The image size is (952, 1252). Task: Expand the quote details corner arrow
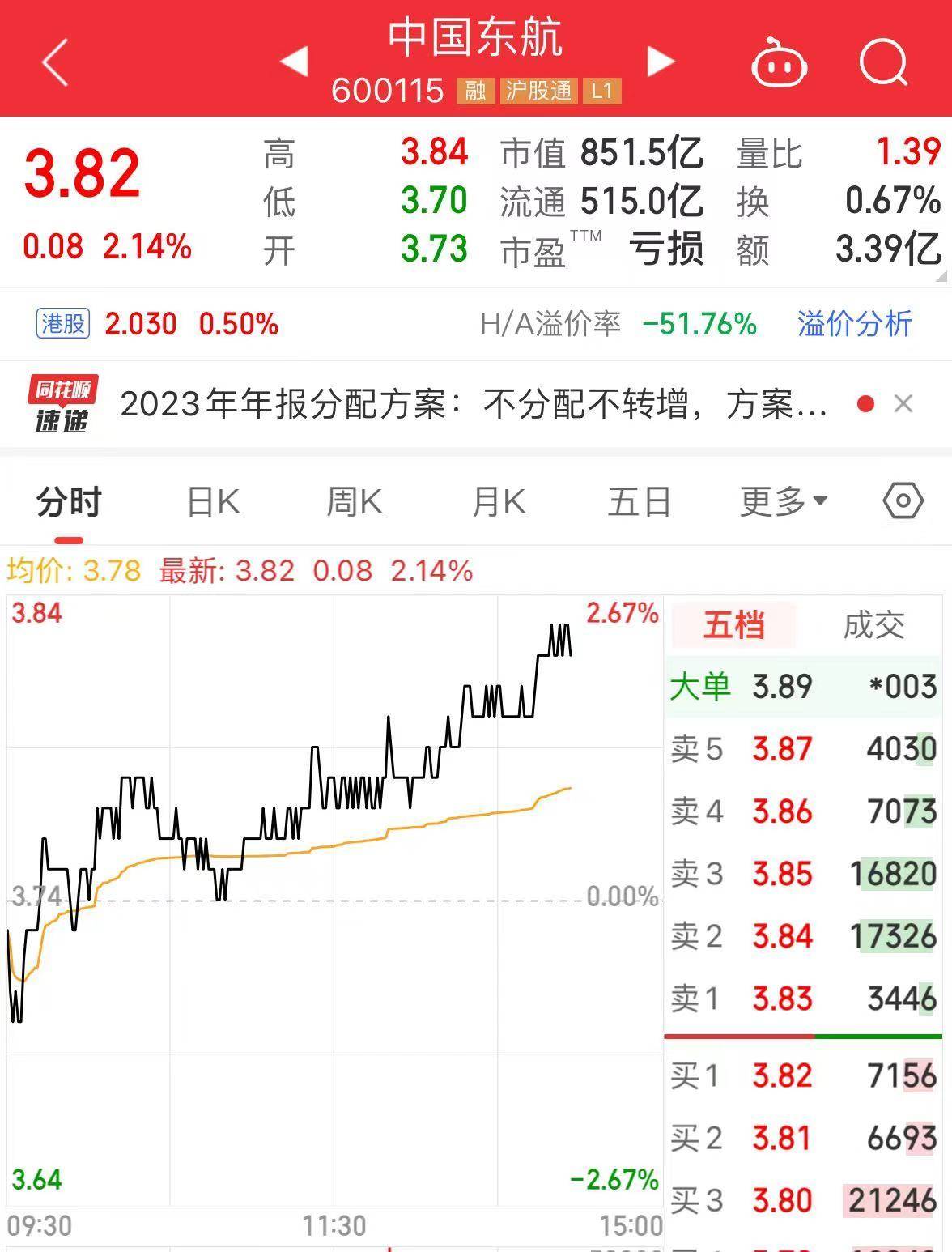point(942,277)
